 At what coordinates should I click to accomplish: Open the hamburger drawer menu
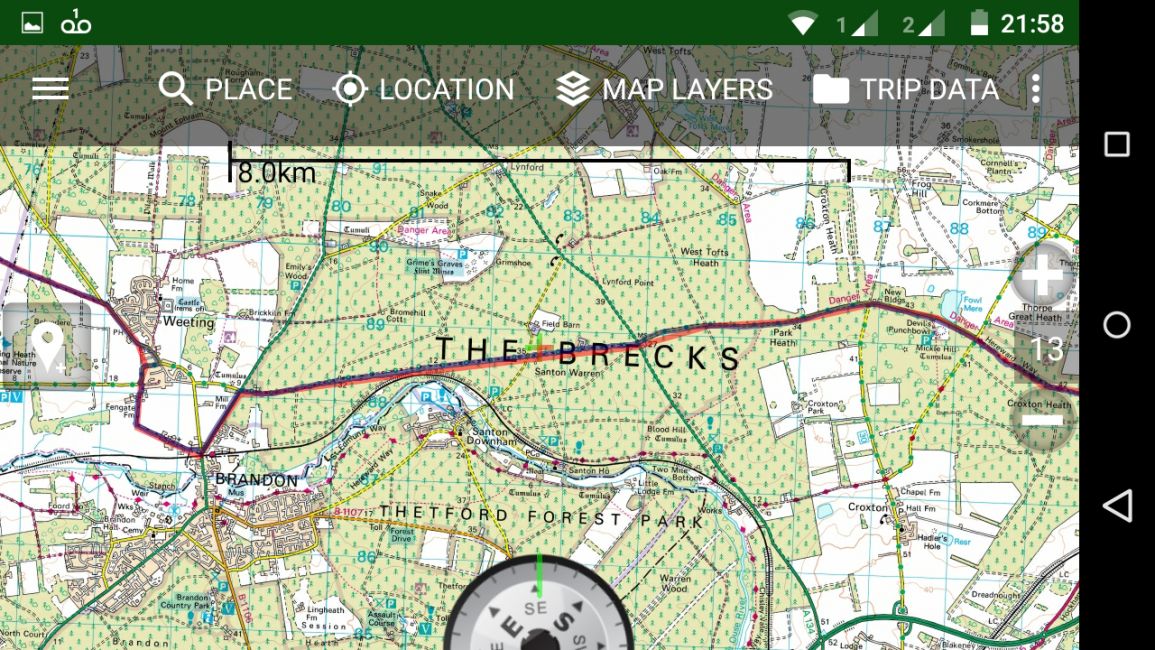click(x=50, y=90)
